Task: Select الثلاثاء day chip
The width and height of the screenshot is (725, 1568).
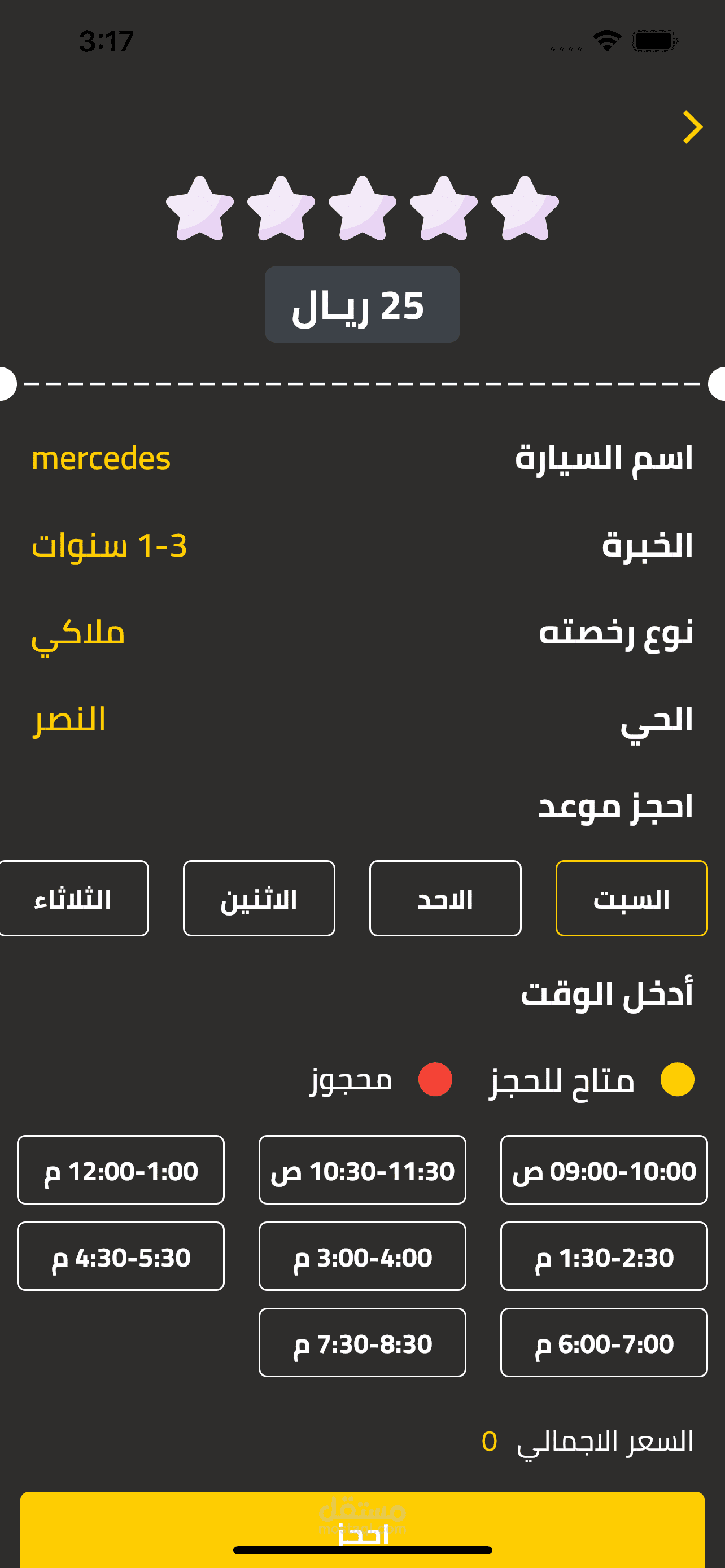Action: (x=73, y=899)
